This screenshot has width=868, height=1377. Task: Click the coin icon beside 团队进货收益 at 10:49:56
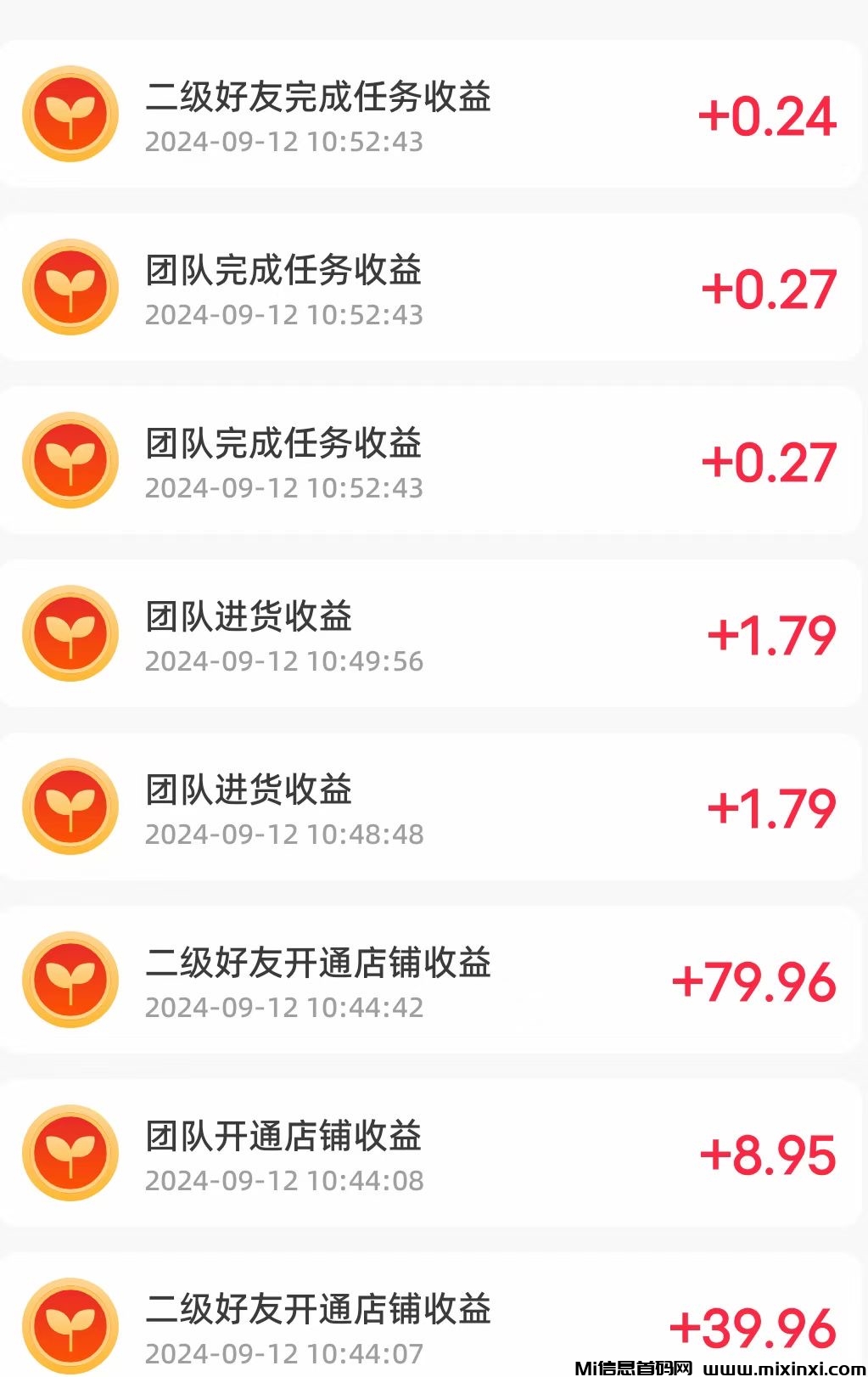71,632
